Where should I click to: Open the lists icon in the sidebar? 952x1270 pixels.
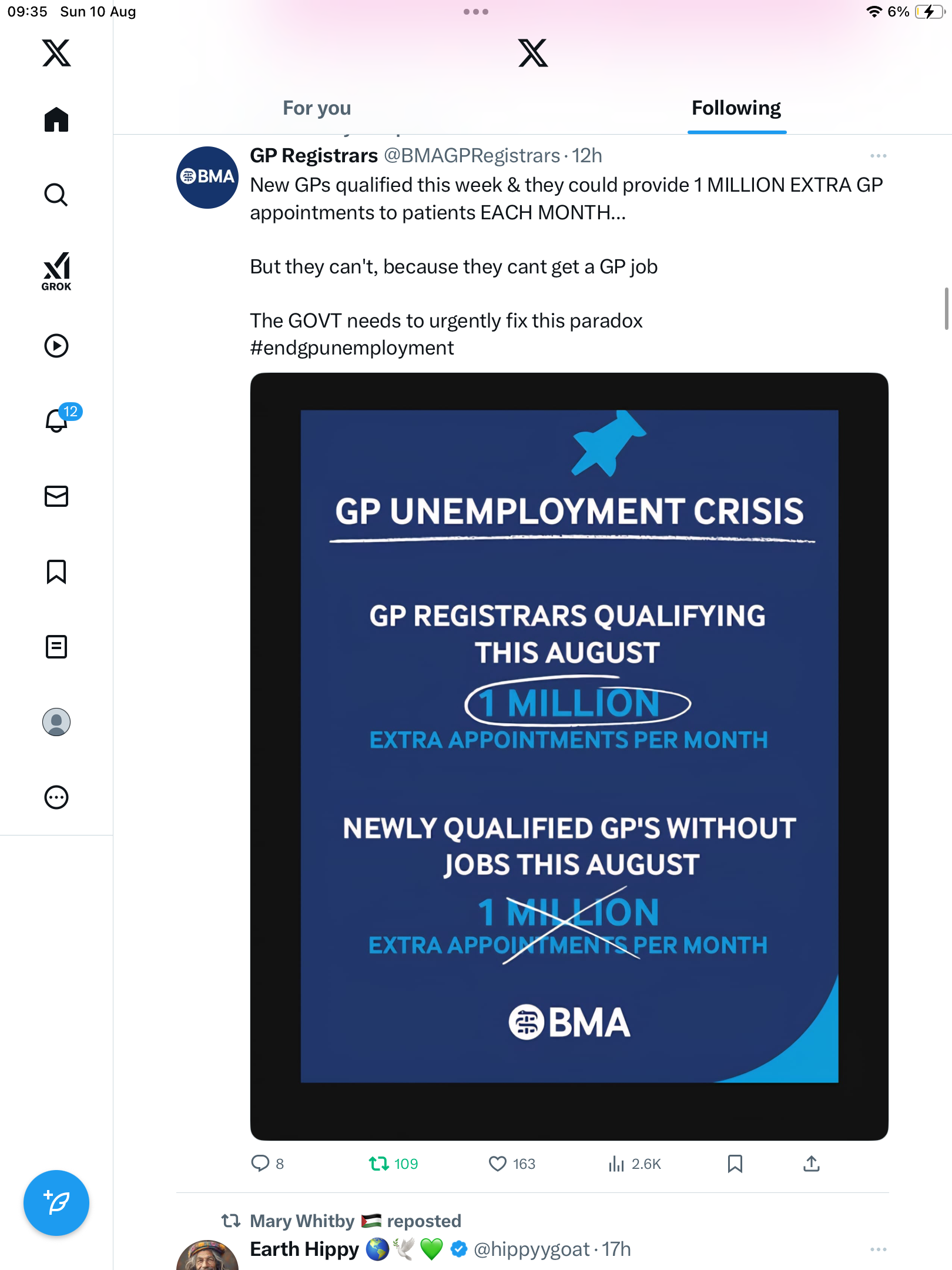click(x=56, y=647)
